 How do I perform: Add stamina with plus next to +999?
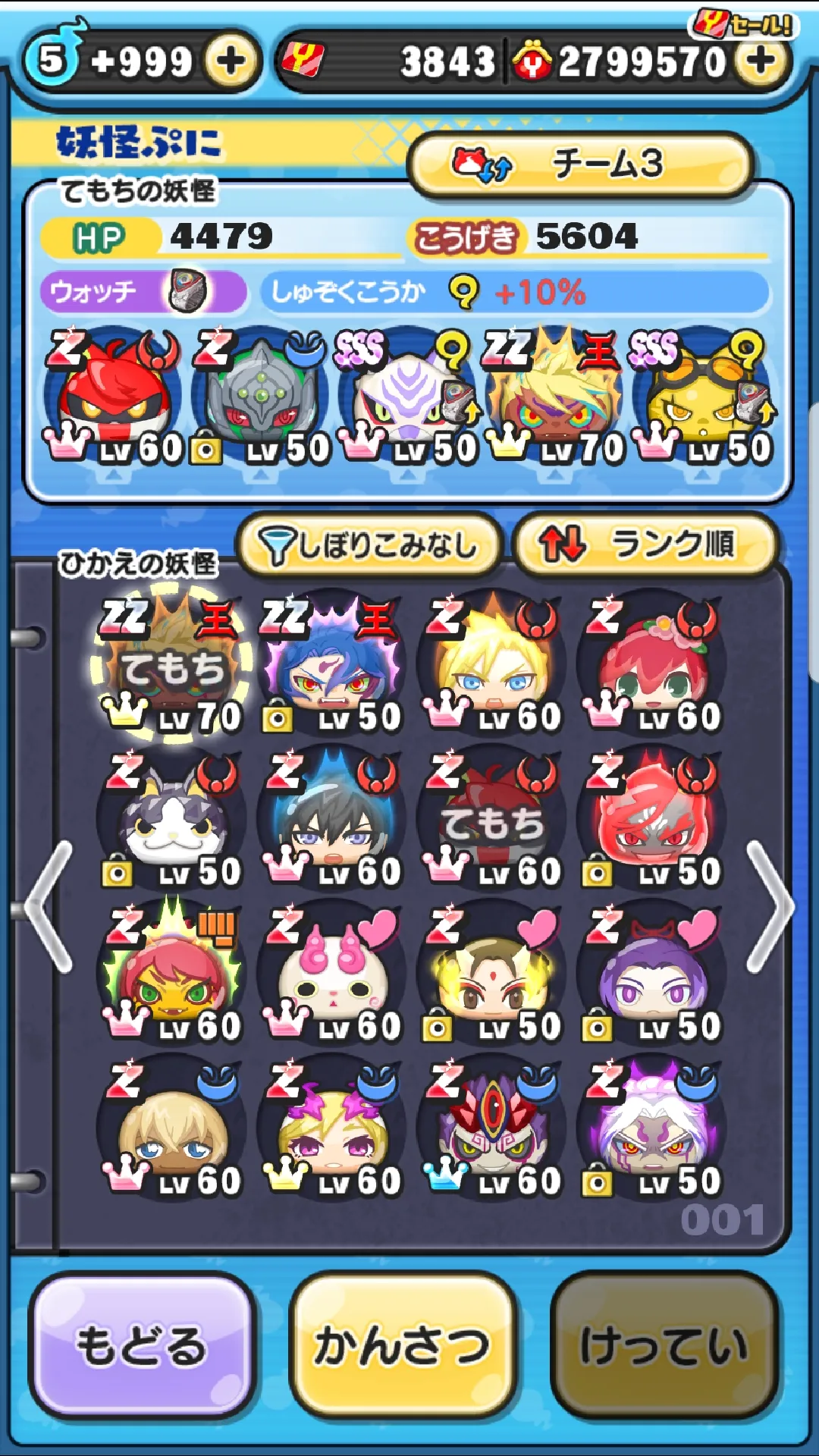click(231, 61)
